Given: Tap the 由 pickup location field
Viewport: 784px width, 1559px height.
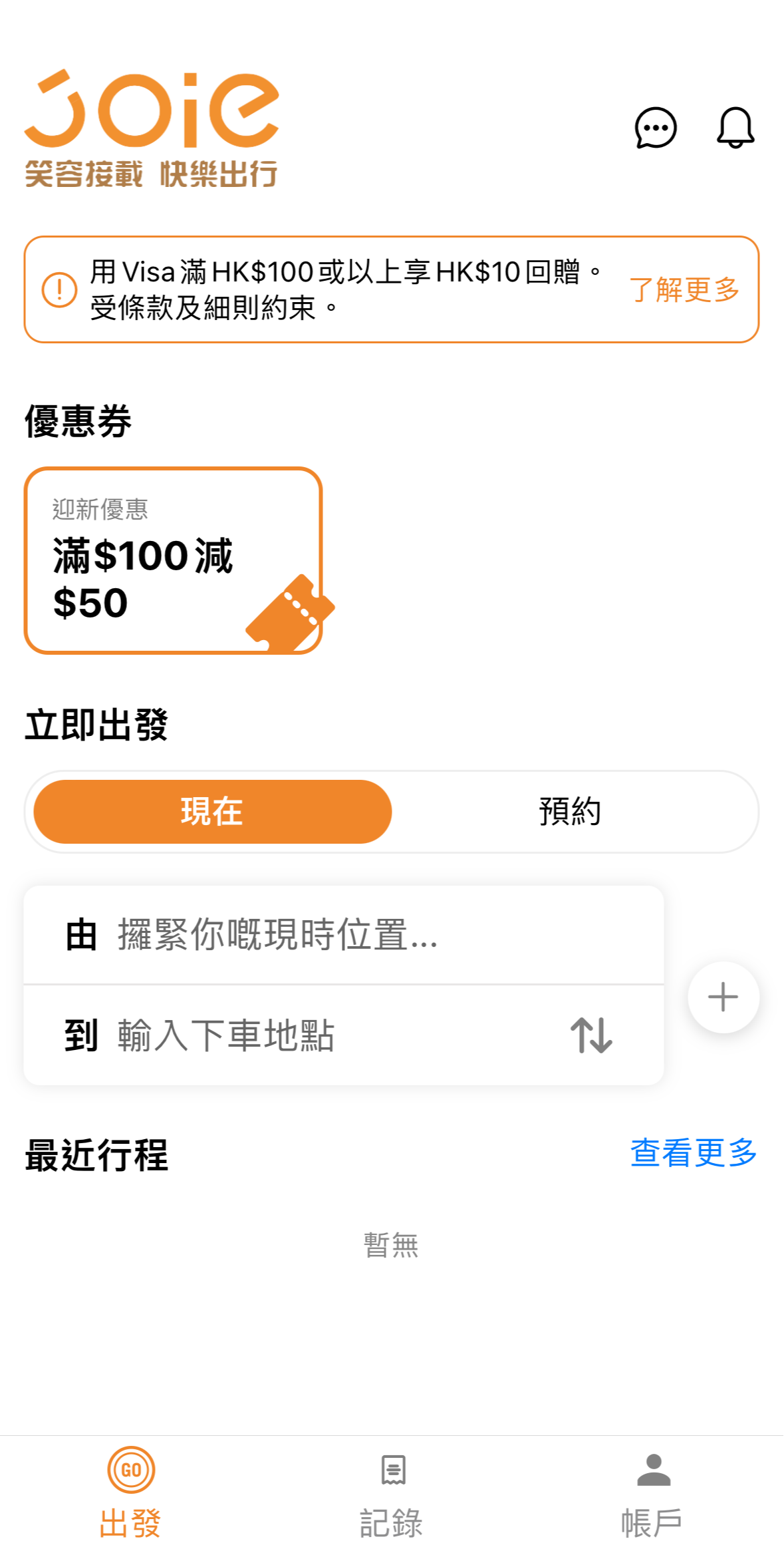Looking at the screenshot, I should point(344,934).
